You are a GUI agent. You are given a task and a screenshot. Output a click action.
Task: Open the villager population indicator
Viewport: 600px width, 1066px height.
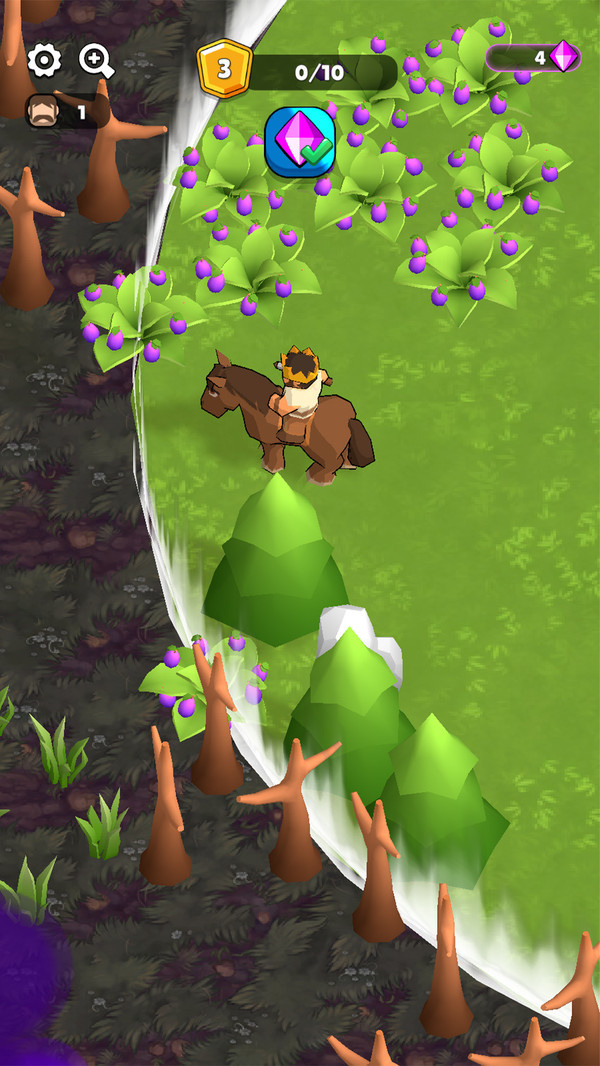[66, 111]
